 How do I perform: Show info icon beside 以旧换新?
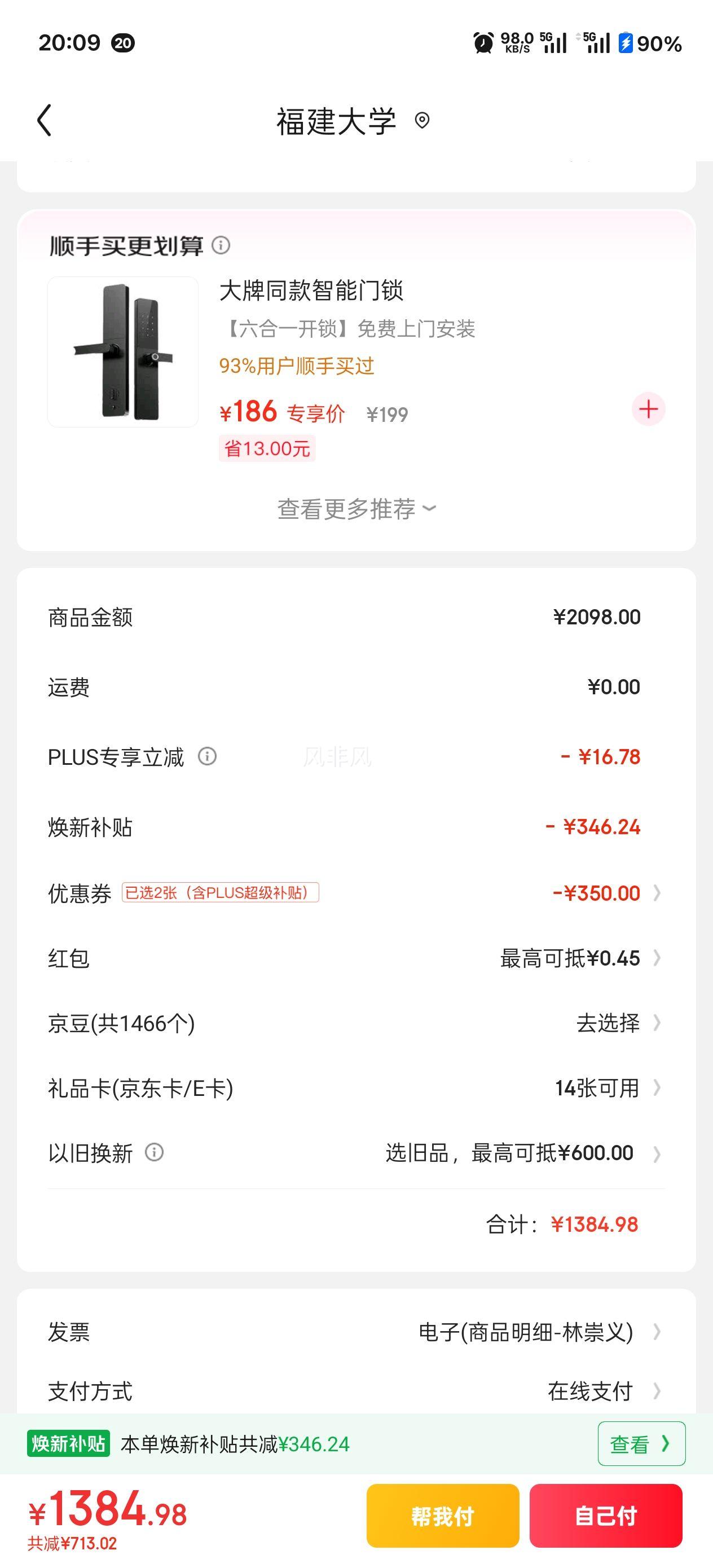pyautogui.click(x=154, y=1152)
